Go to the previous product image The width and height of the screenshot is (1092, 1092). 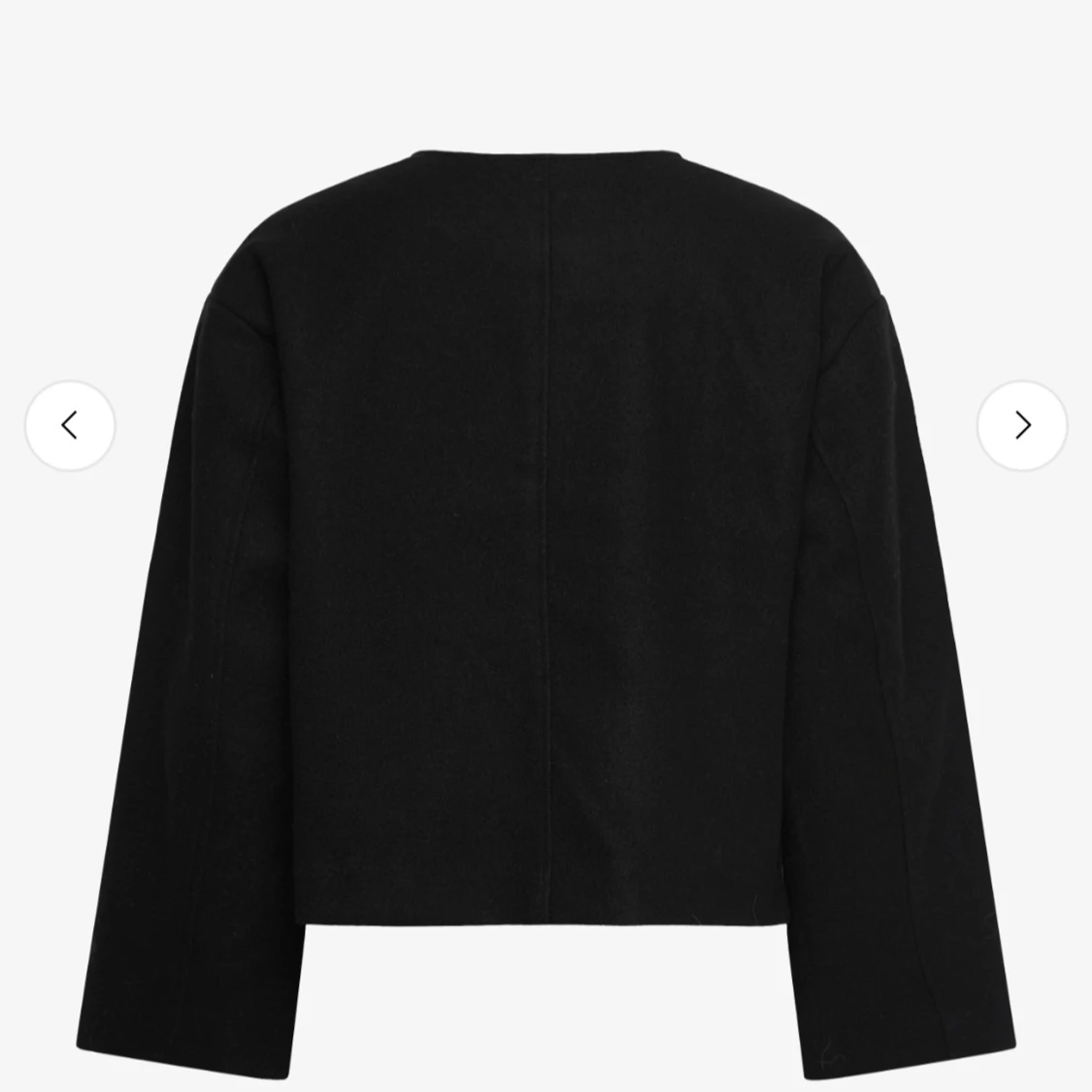coord(70,425)
